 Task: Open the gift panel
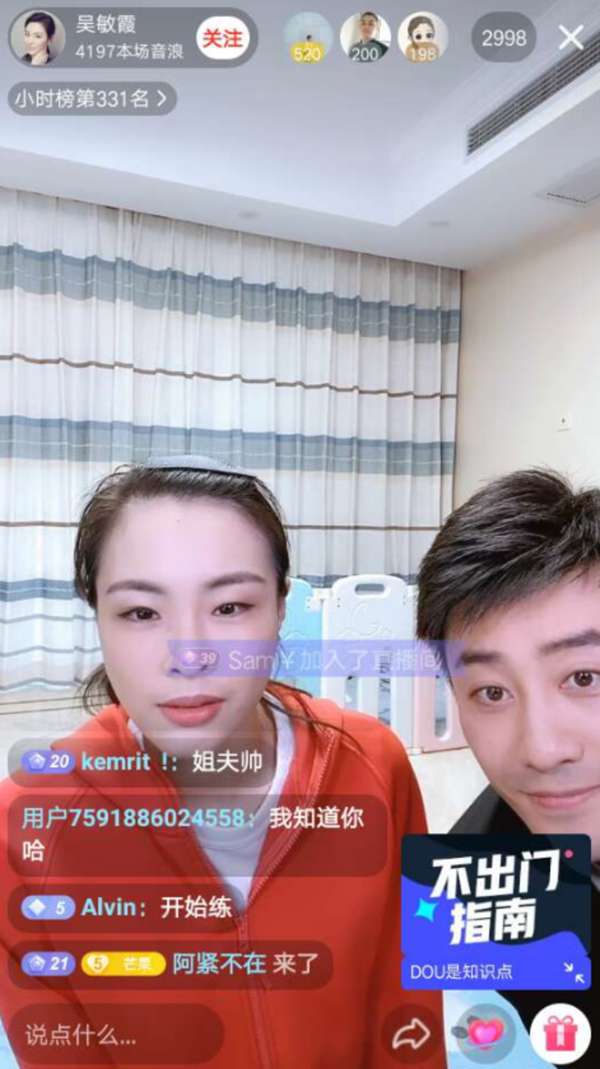coord(560,1033)
